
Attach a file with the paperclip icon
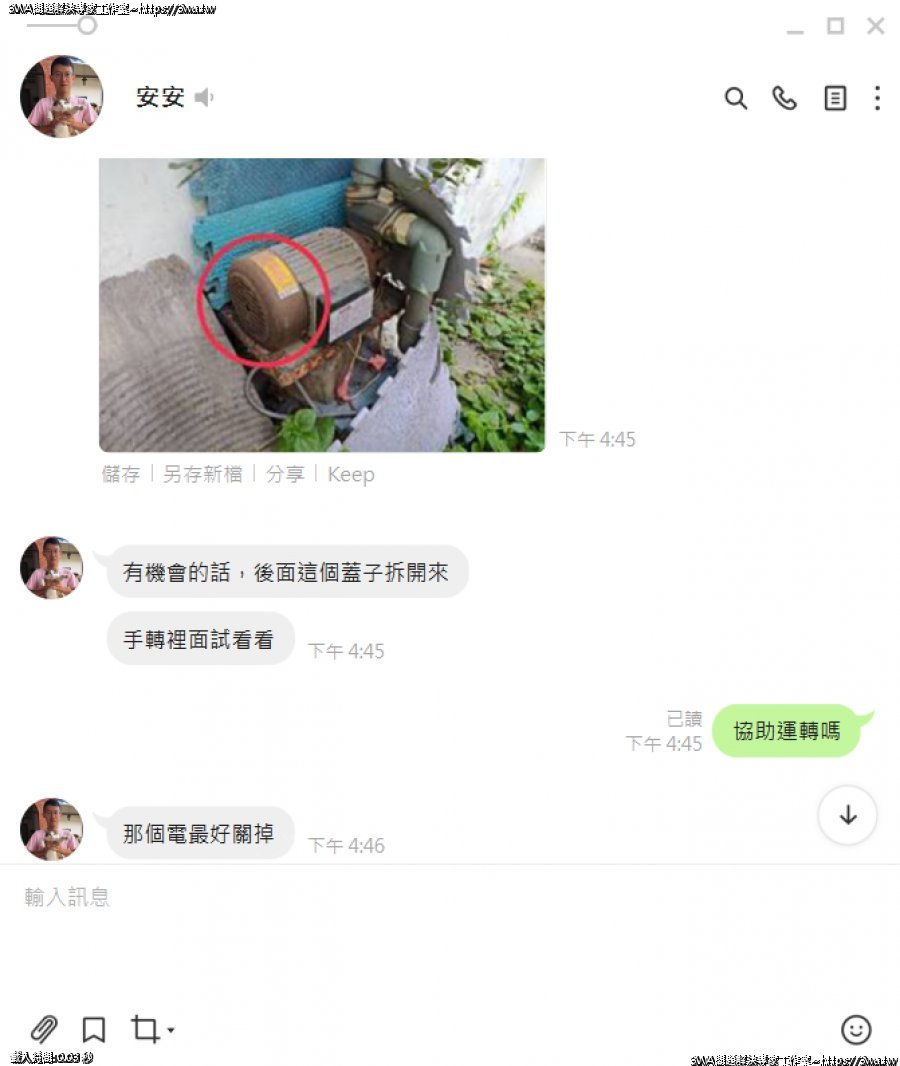click(x=43, y=1029)
